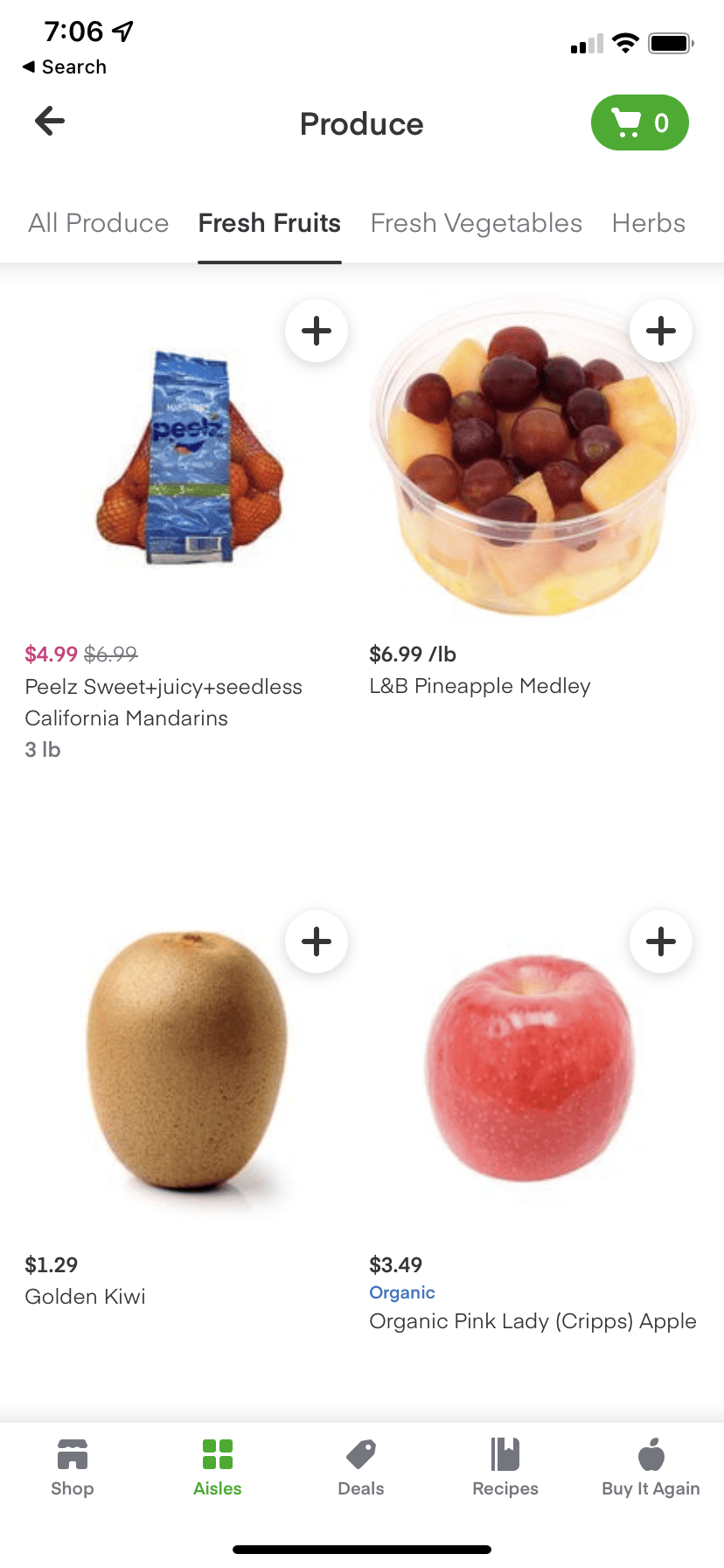Add Peelz California Mandarins to cart
The width and height of the screenshot is (724, 1568).
pyautogui.click(x=317, y=331)
